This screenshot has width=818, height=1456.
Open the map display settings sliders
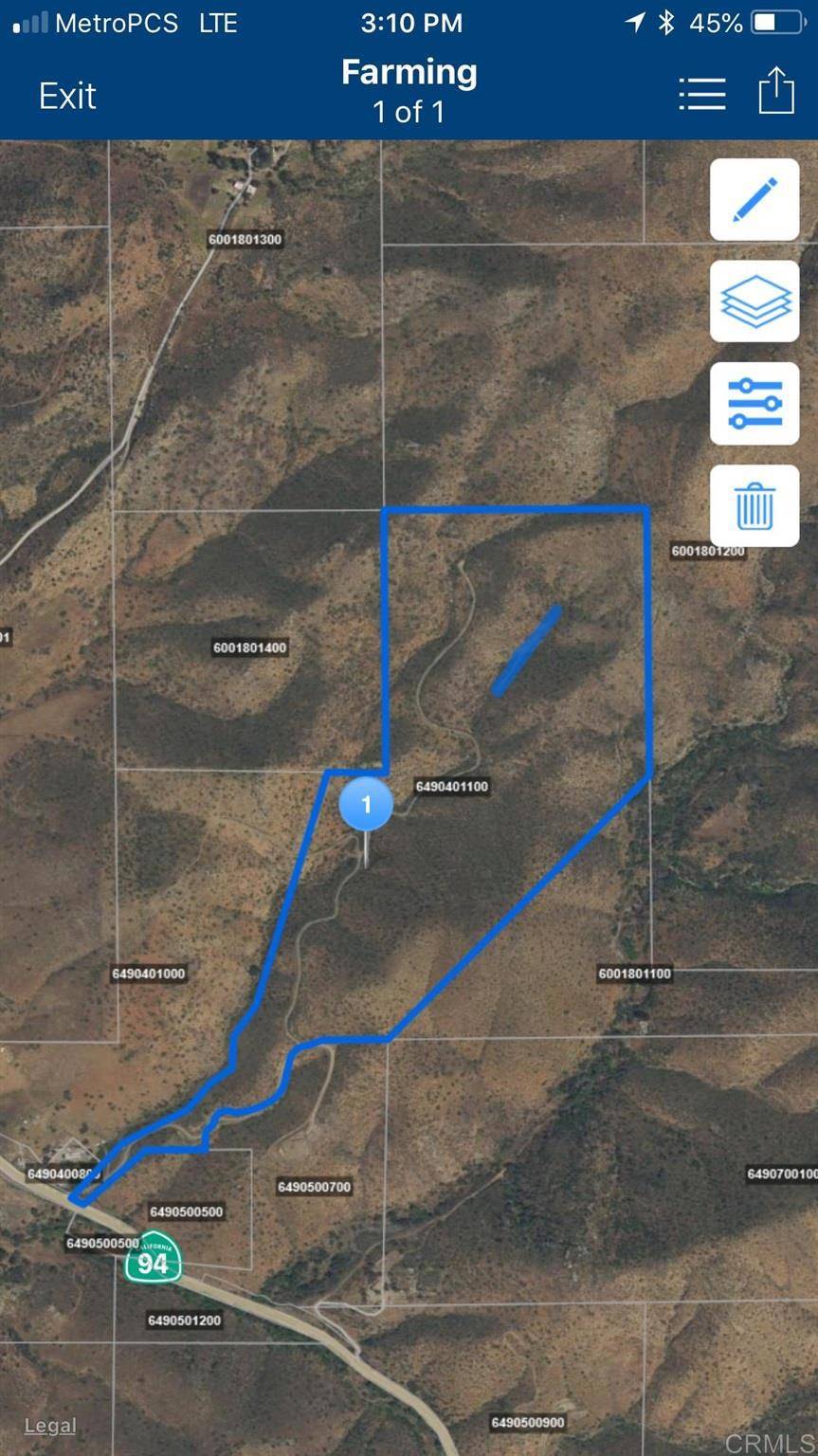coord(754,405)
